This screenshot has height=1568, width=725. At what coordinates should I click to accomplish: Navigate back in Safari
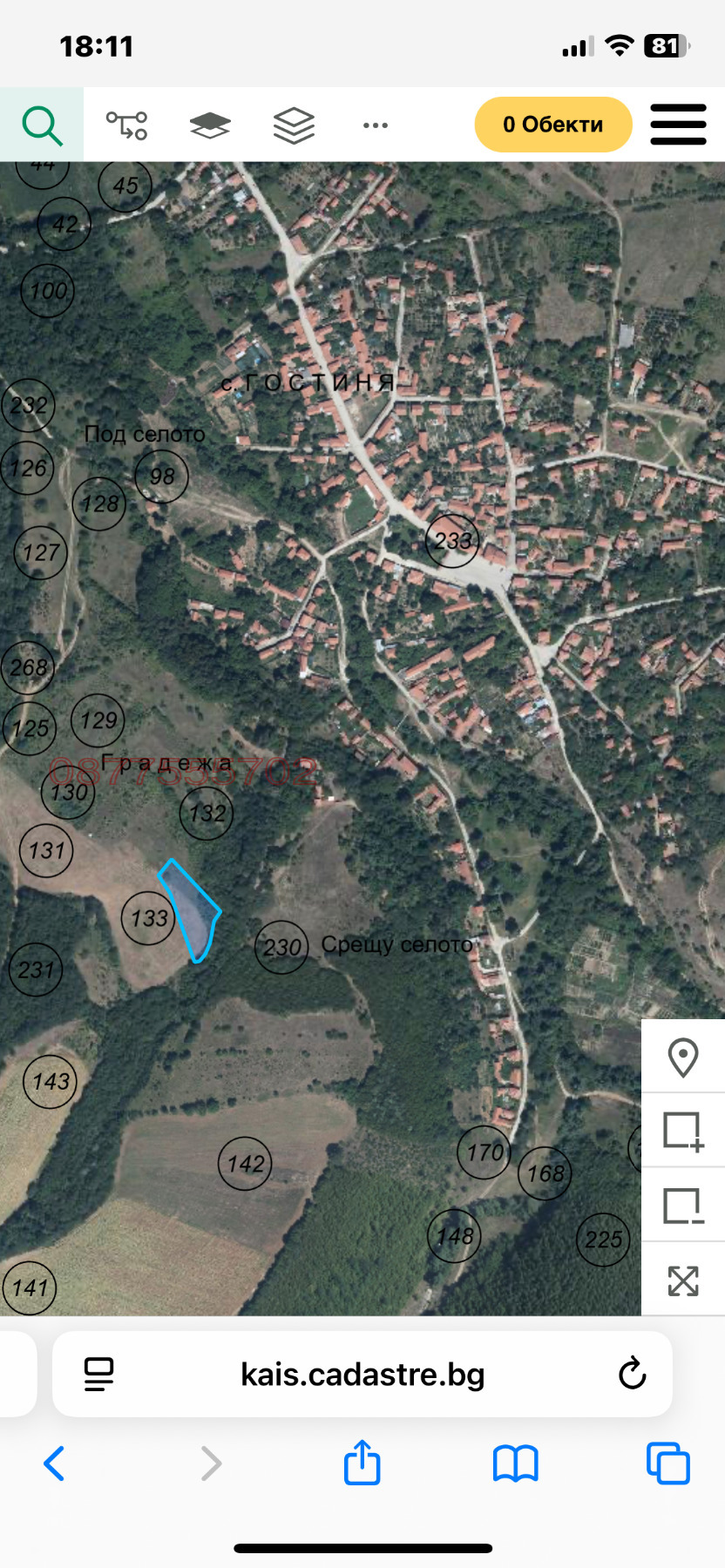(x=55, y=1463)
